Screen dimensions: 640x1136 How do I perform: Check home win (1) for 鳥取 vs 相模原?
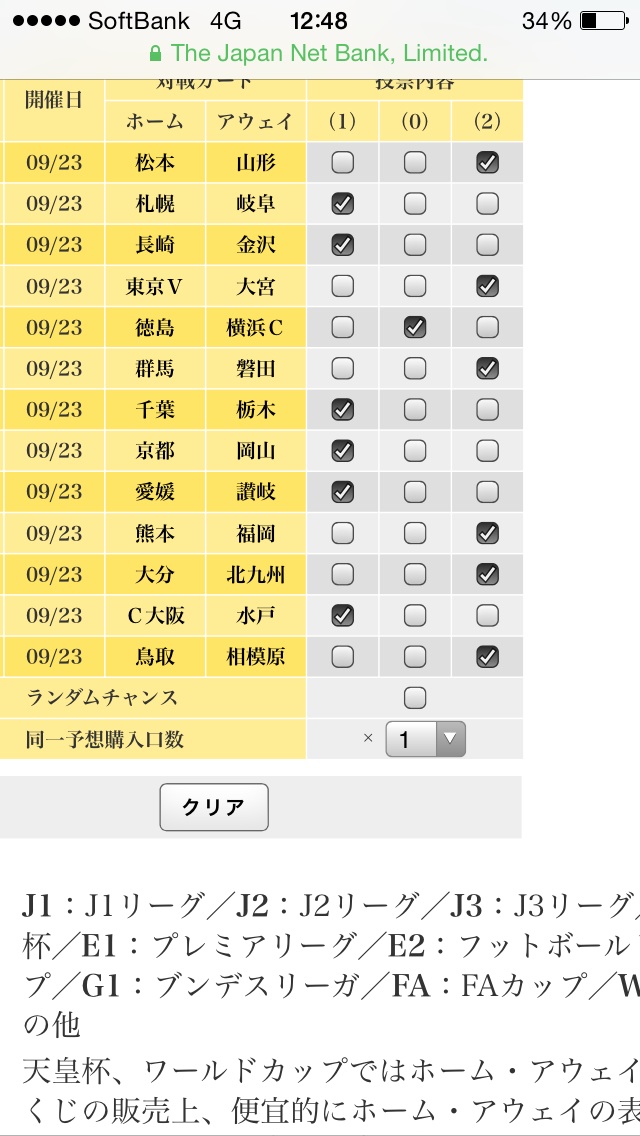[343, 657]
